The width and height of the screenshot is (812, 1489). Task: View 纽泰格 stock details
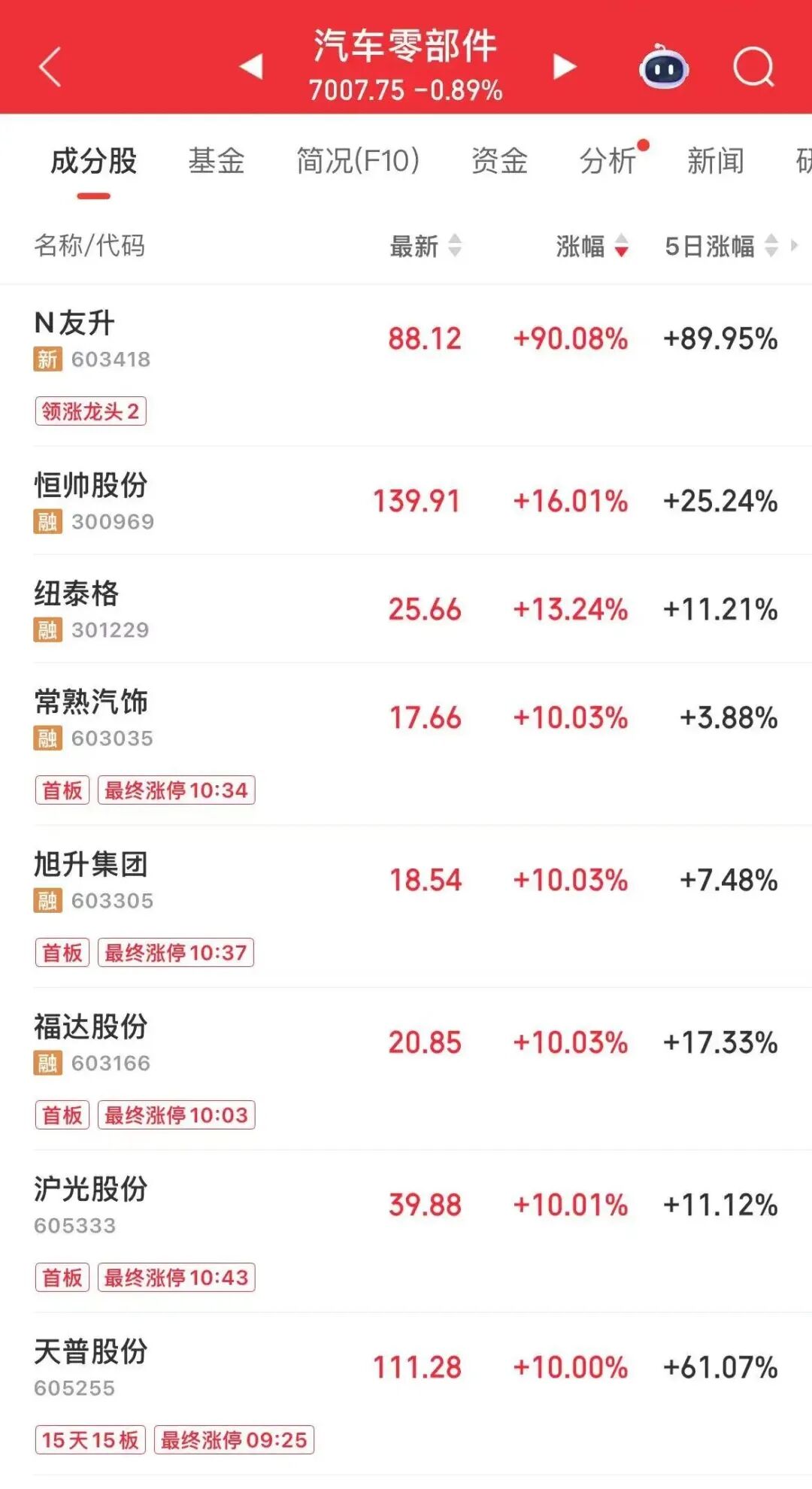[x=406, y=609]
